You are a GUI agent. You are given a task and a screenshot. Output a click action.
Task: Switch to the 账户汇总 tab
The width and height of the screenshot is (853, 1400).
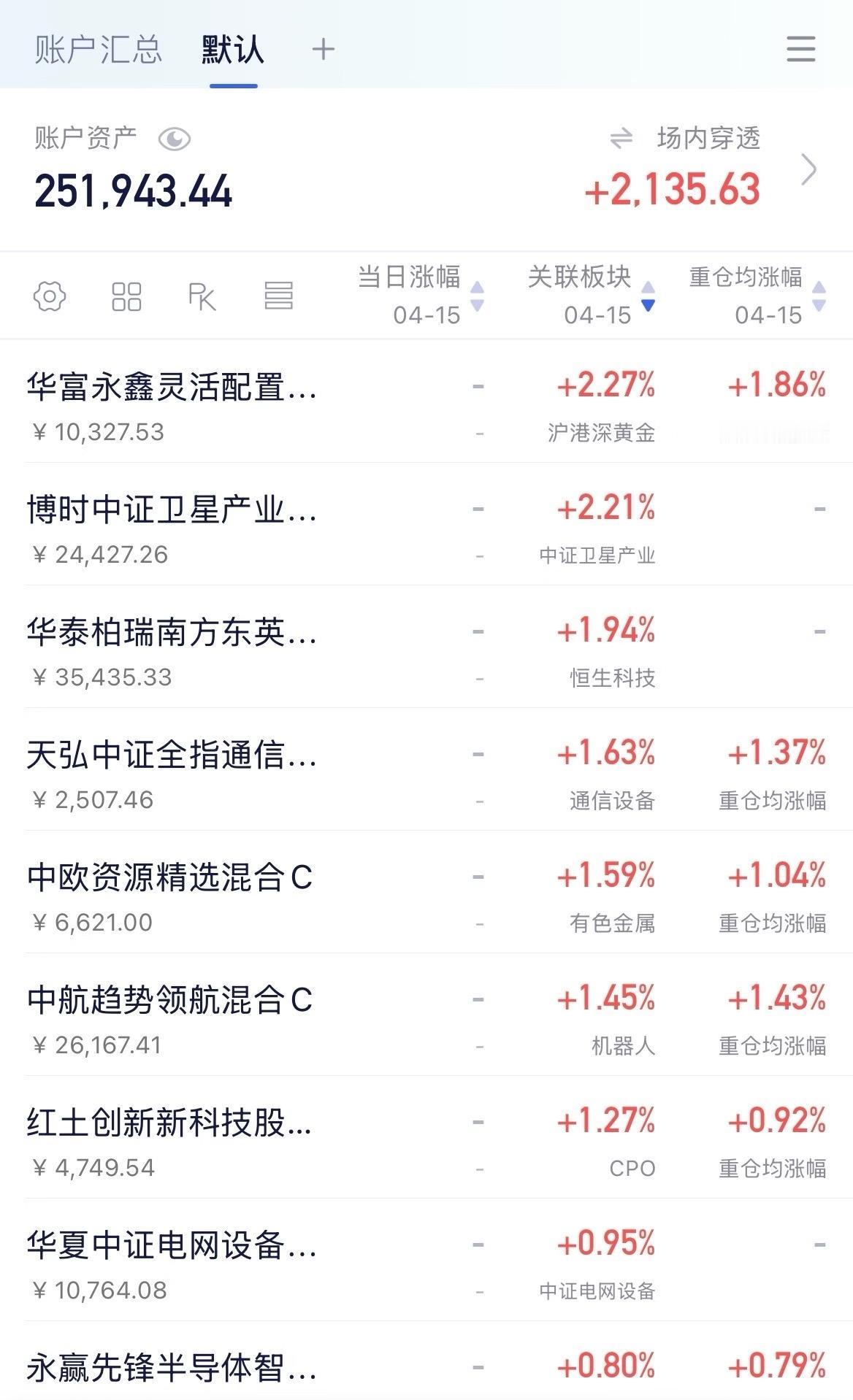tap(98, 48)
